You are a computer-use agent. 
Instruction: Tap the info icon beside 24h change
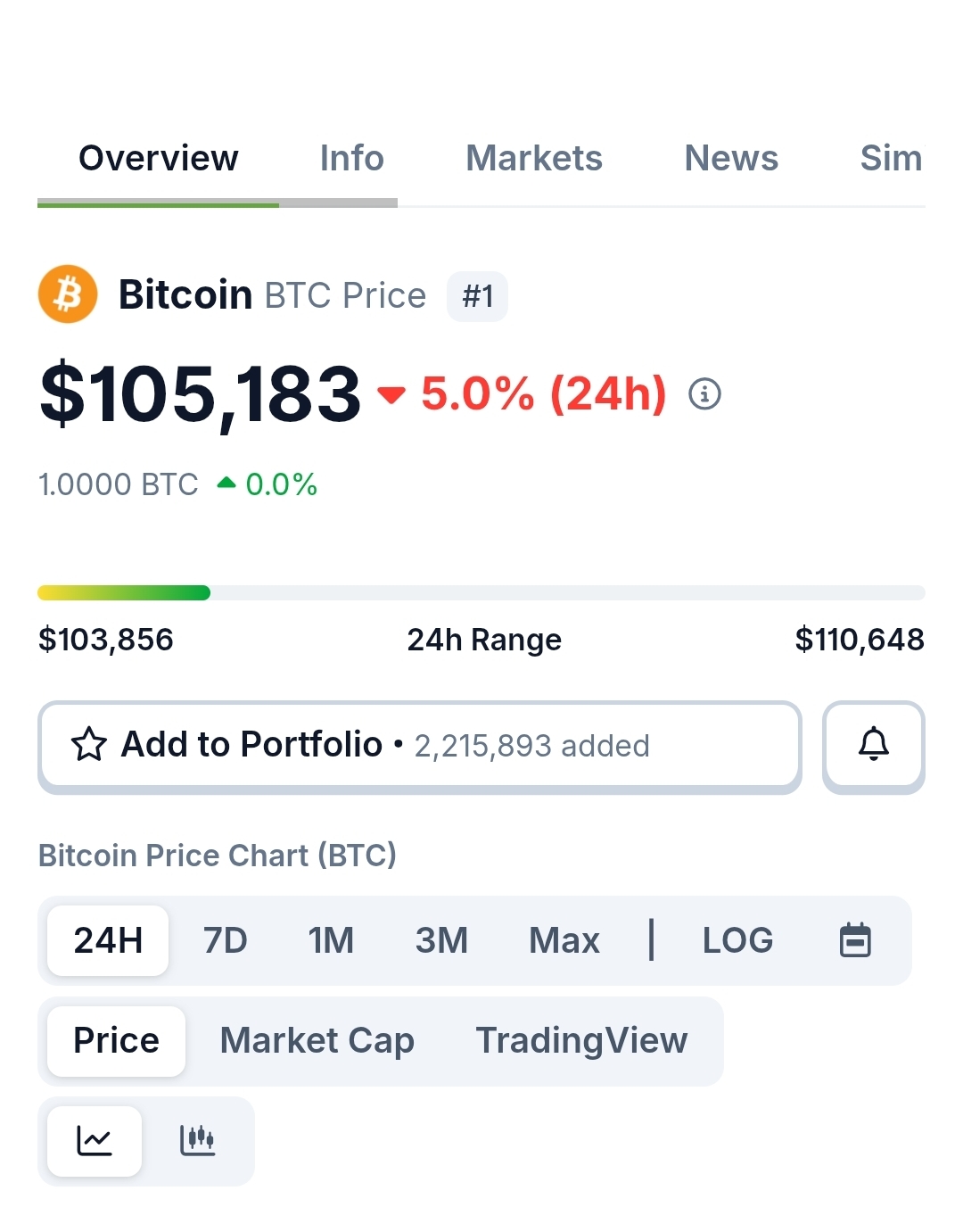[x=704, y=393]
